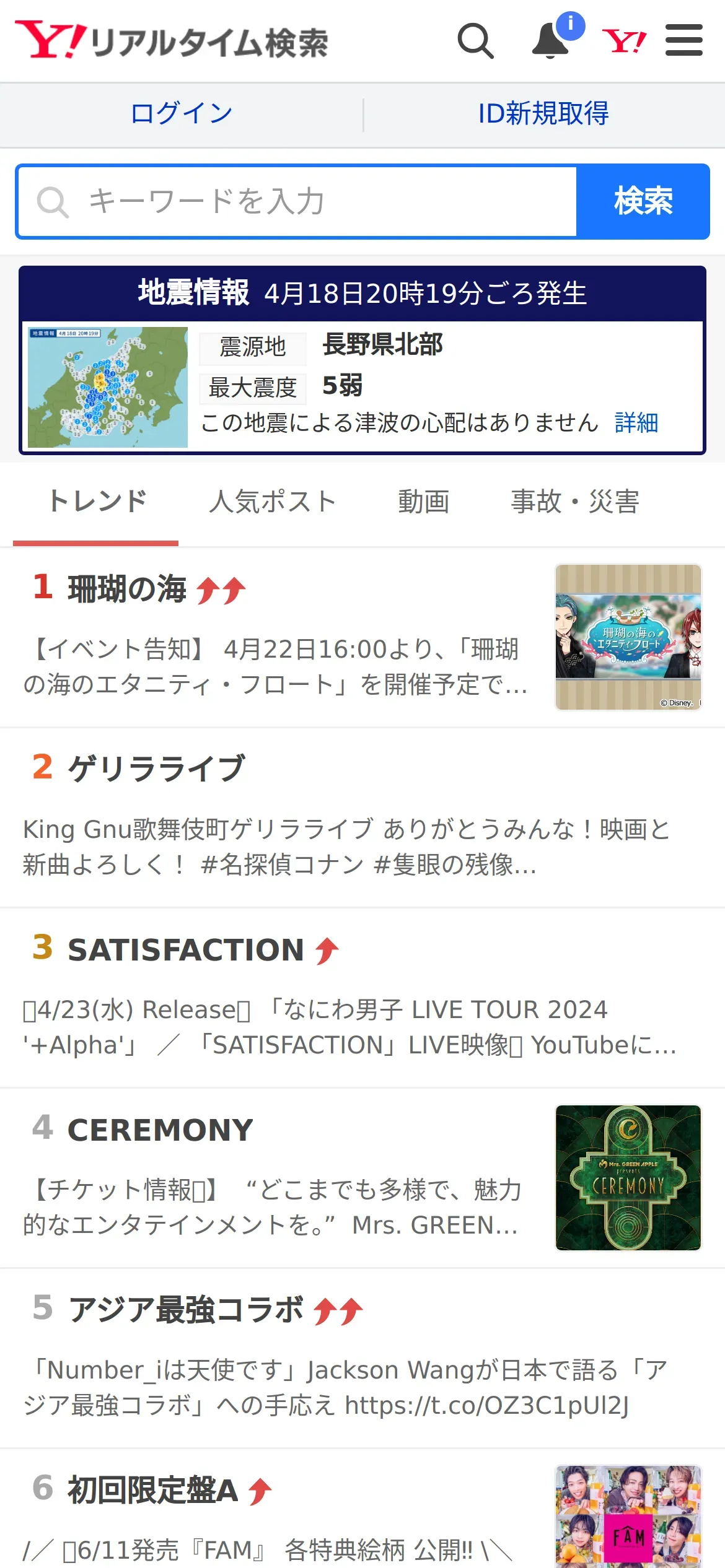Open earthquake 詳細 link

coord(636,423)
